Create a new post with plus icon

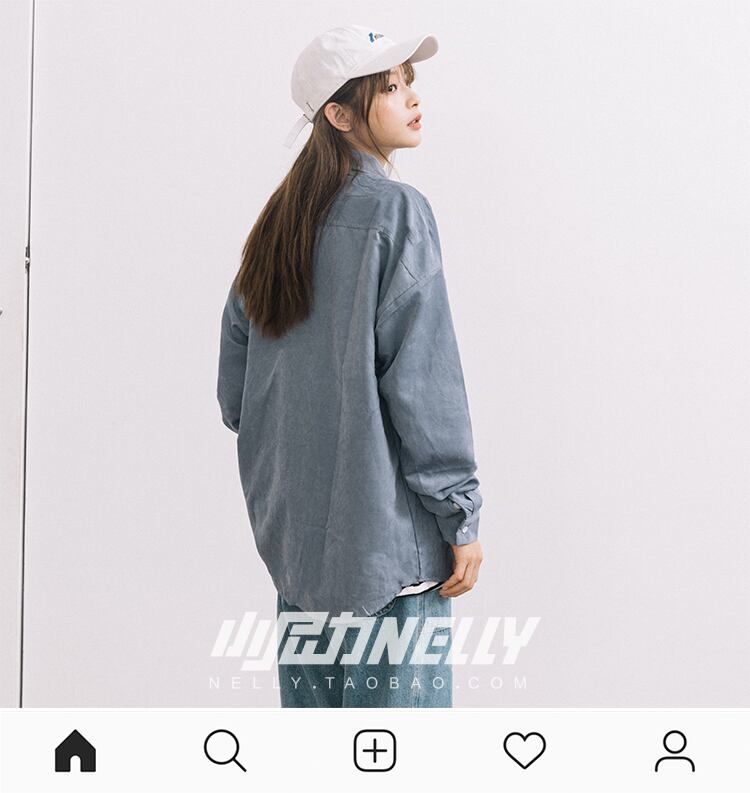point(375,751)
